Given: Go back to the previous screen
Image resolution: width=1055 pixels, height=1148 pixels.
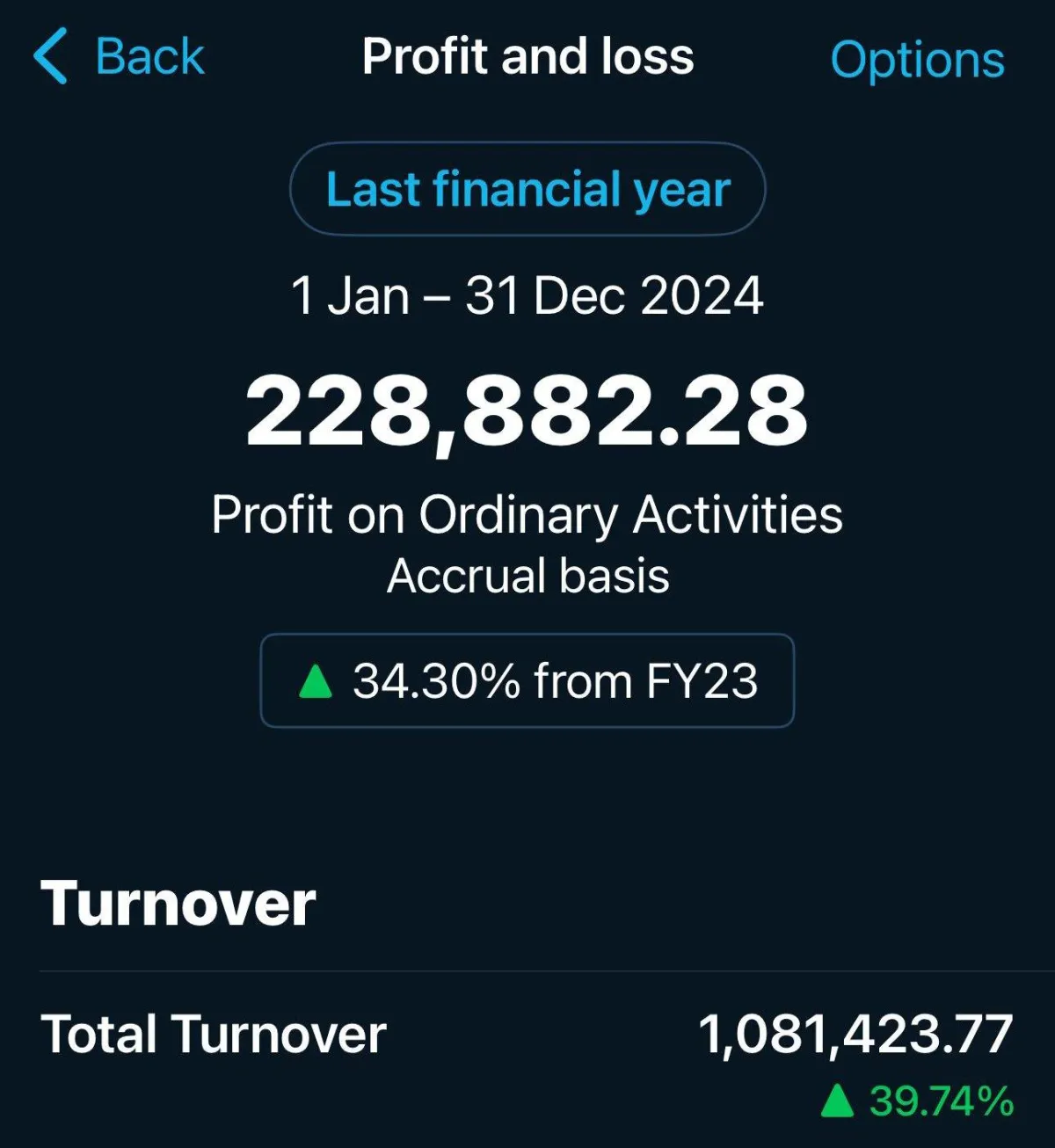Looking at the screenshot, I should pos(119,57).
